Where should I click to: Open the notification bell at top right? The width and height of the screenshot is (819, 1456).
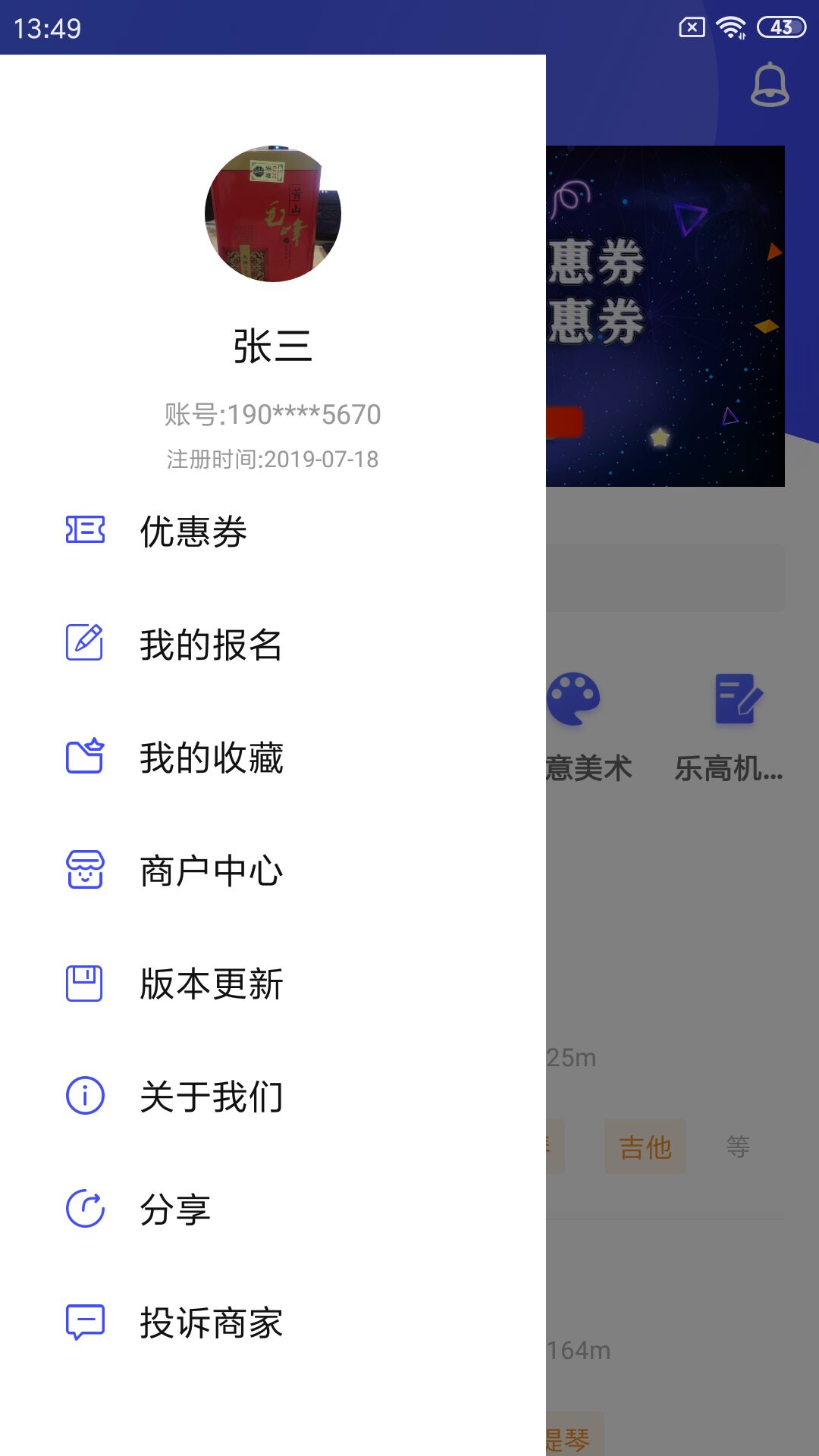point(769,83)
